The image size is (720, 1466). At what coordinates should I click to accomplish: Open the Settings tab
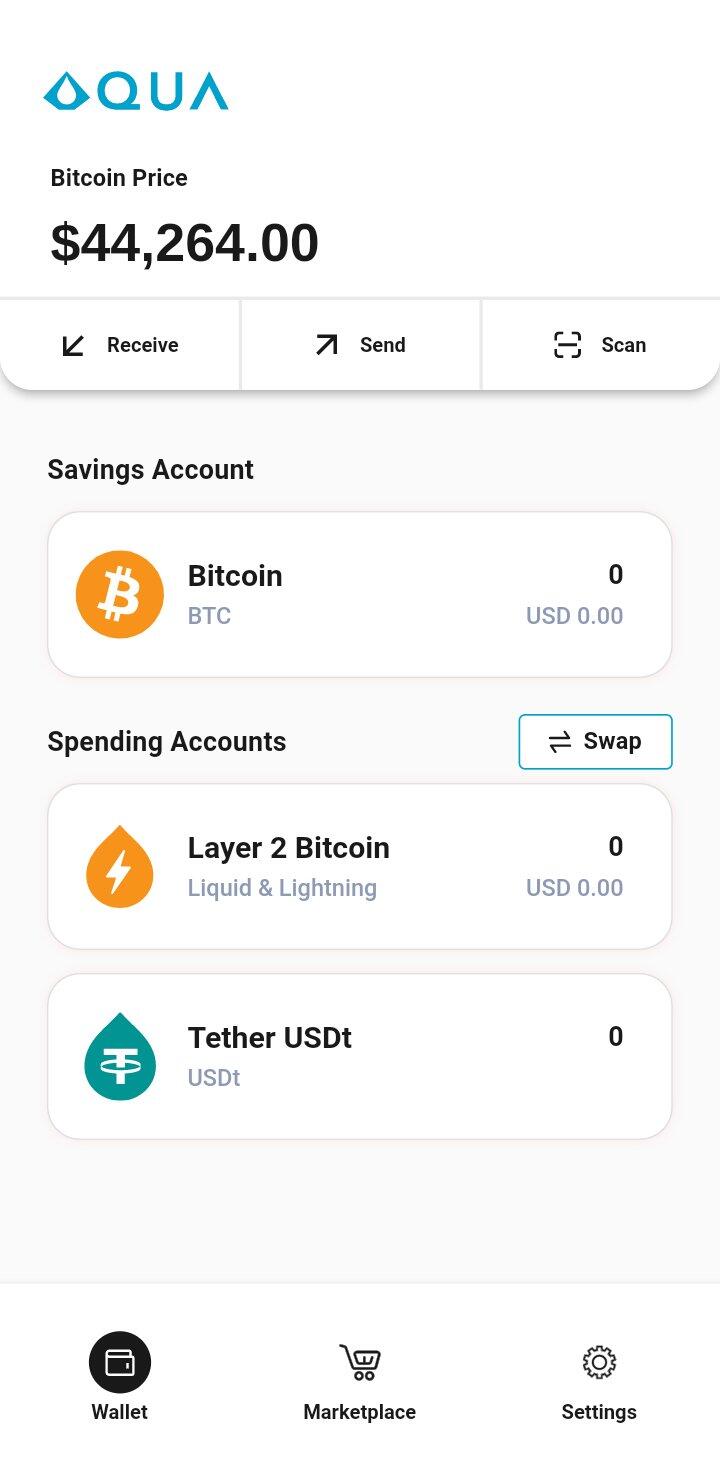(599, 1376)
